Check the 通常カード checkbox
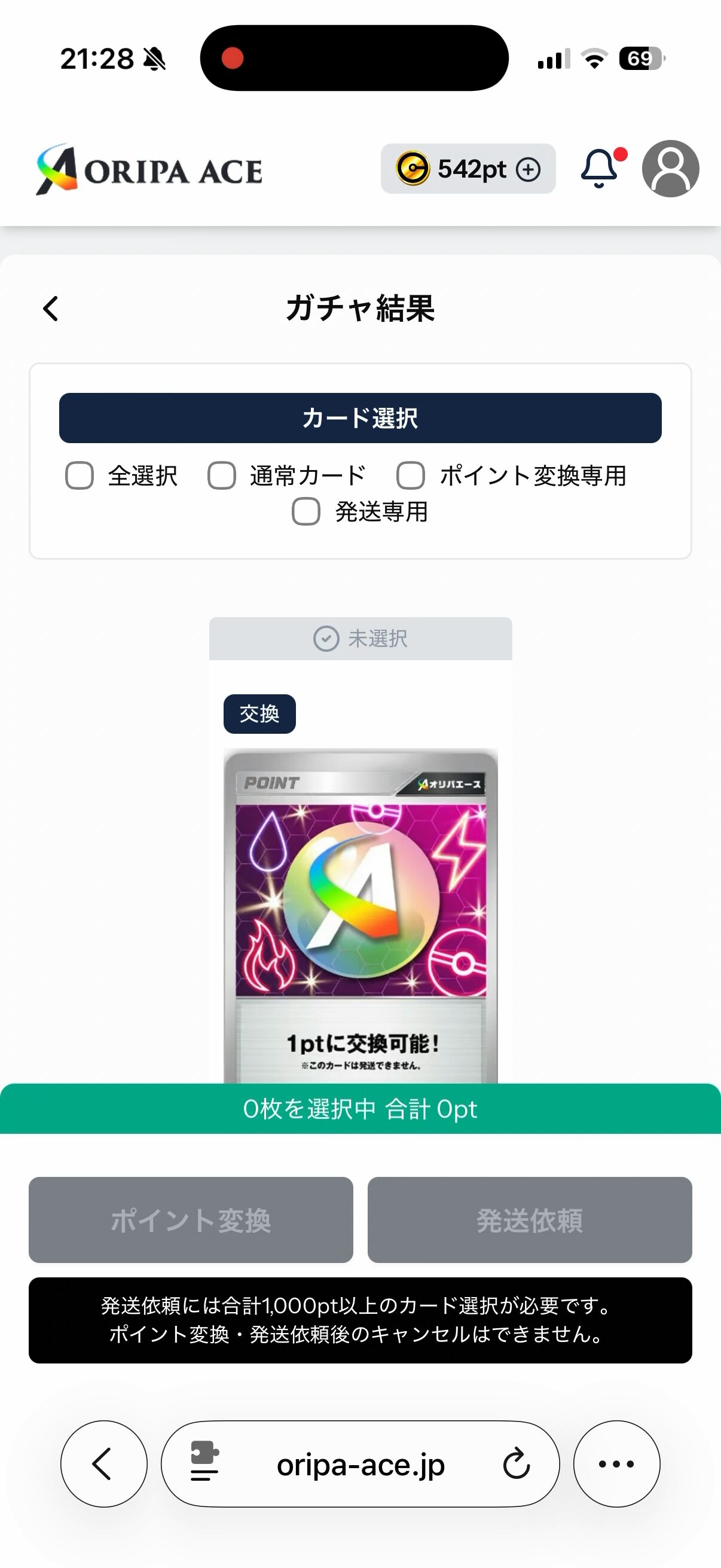Screen dimensions: 721x1568 [x=221, y=475]
